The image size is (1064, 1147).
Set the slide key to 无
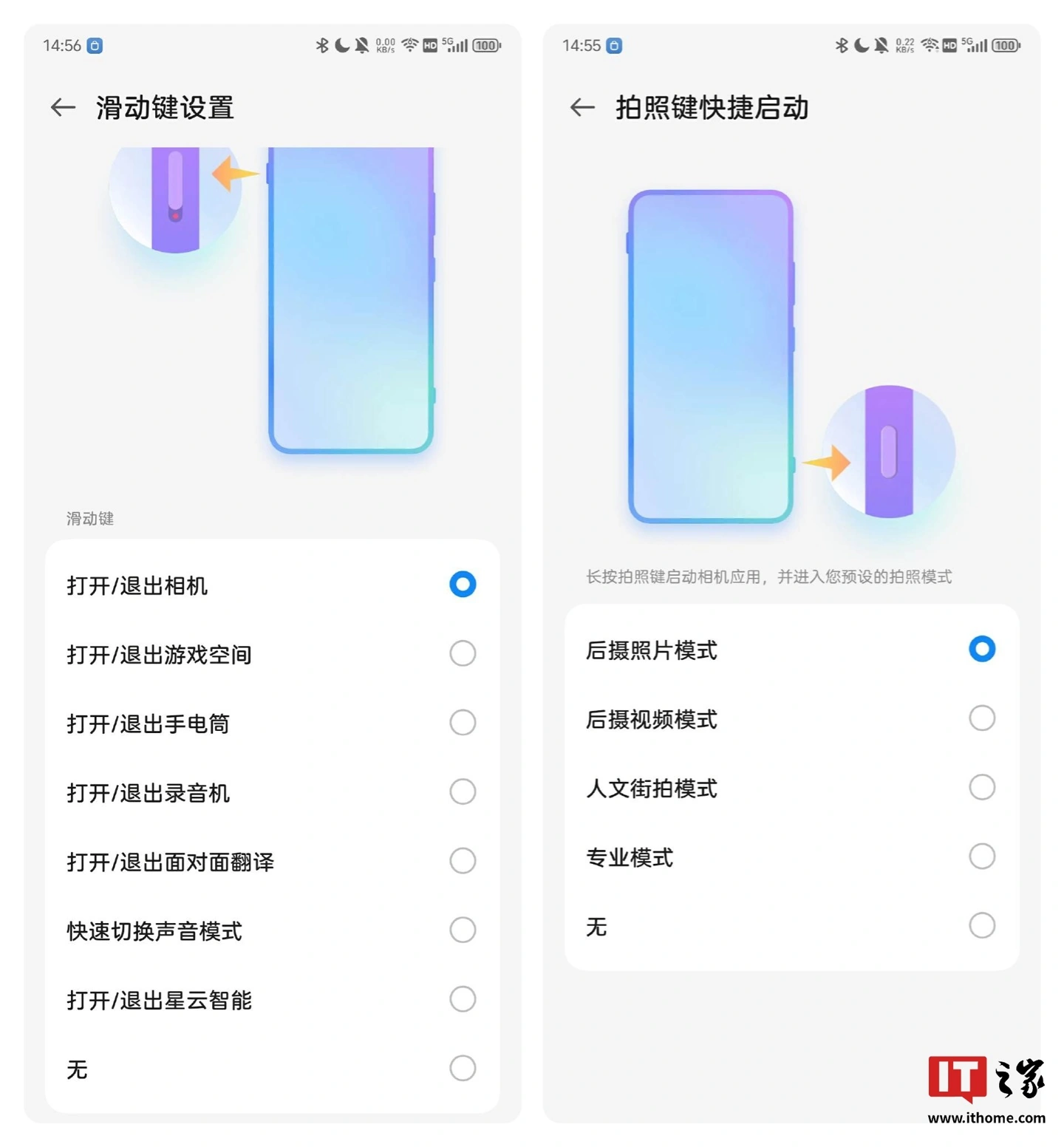462,1068
